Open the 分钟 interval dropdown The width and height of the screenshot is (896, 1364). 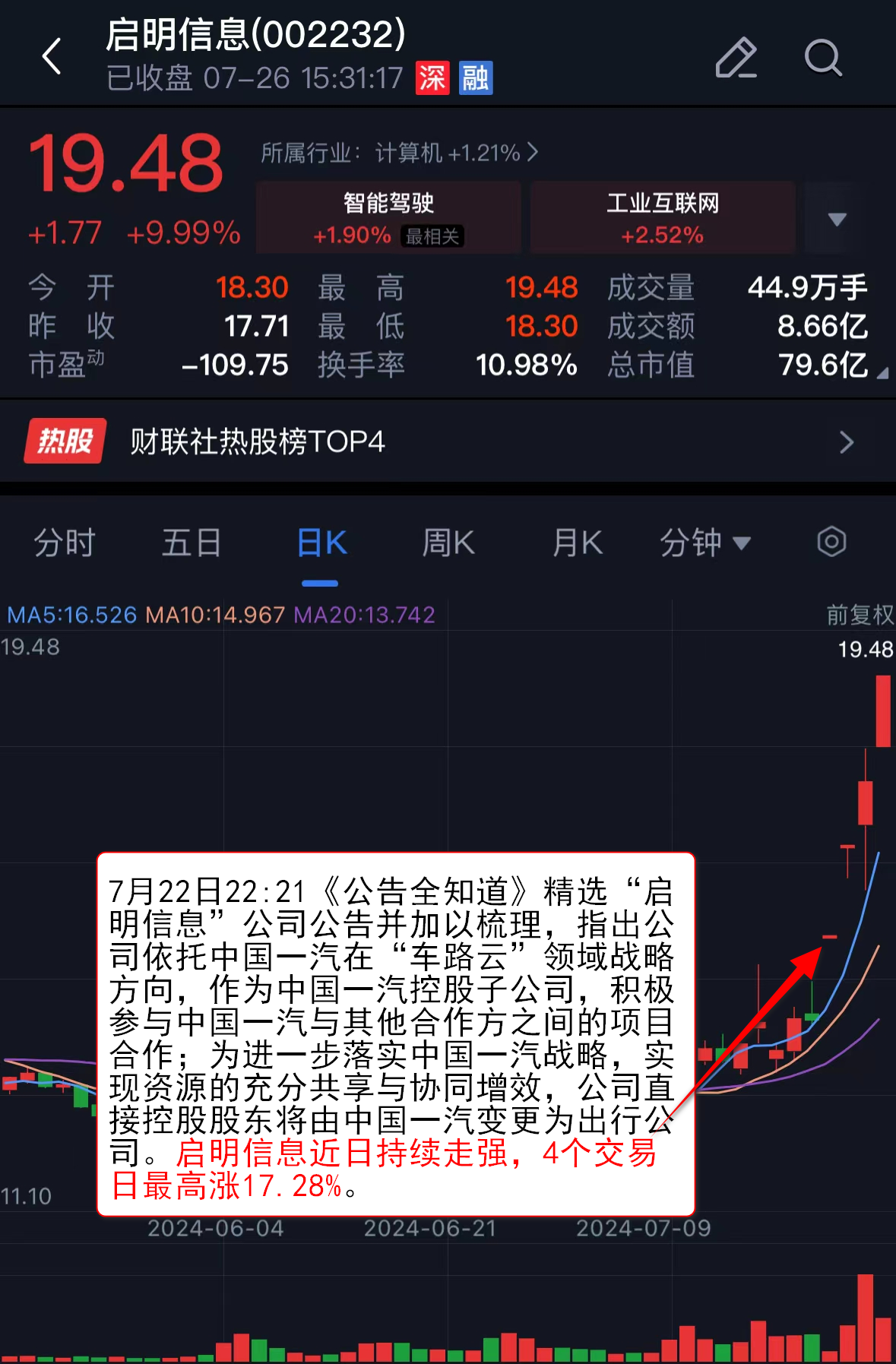click(704, 543)
